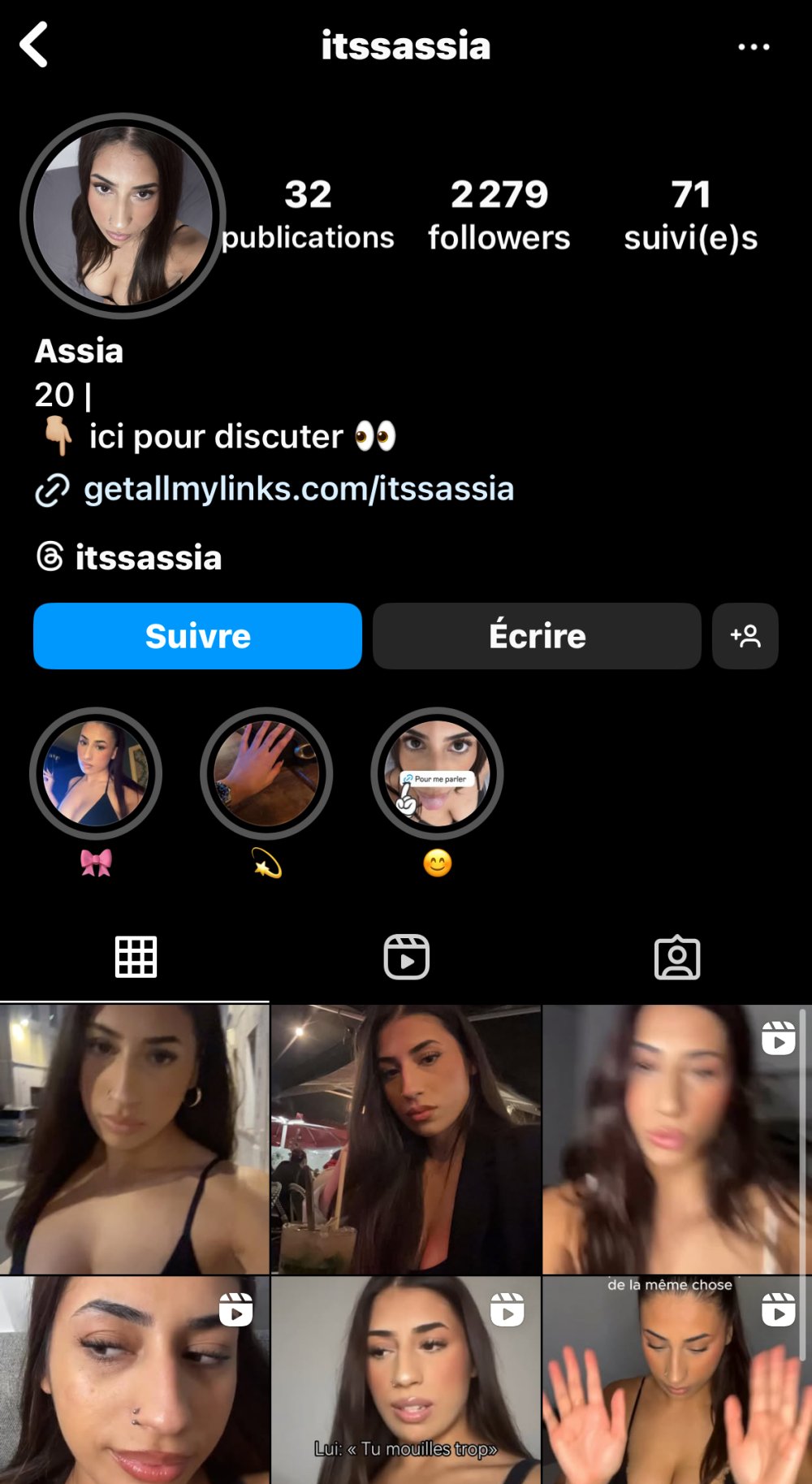Open the reel captioned 'Lui: « Tu mouilles trop»'
The height and width of the screenshot is (1484, 812).
(405, 1381)
